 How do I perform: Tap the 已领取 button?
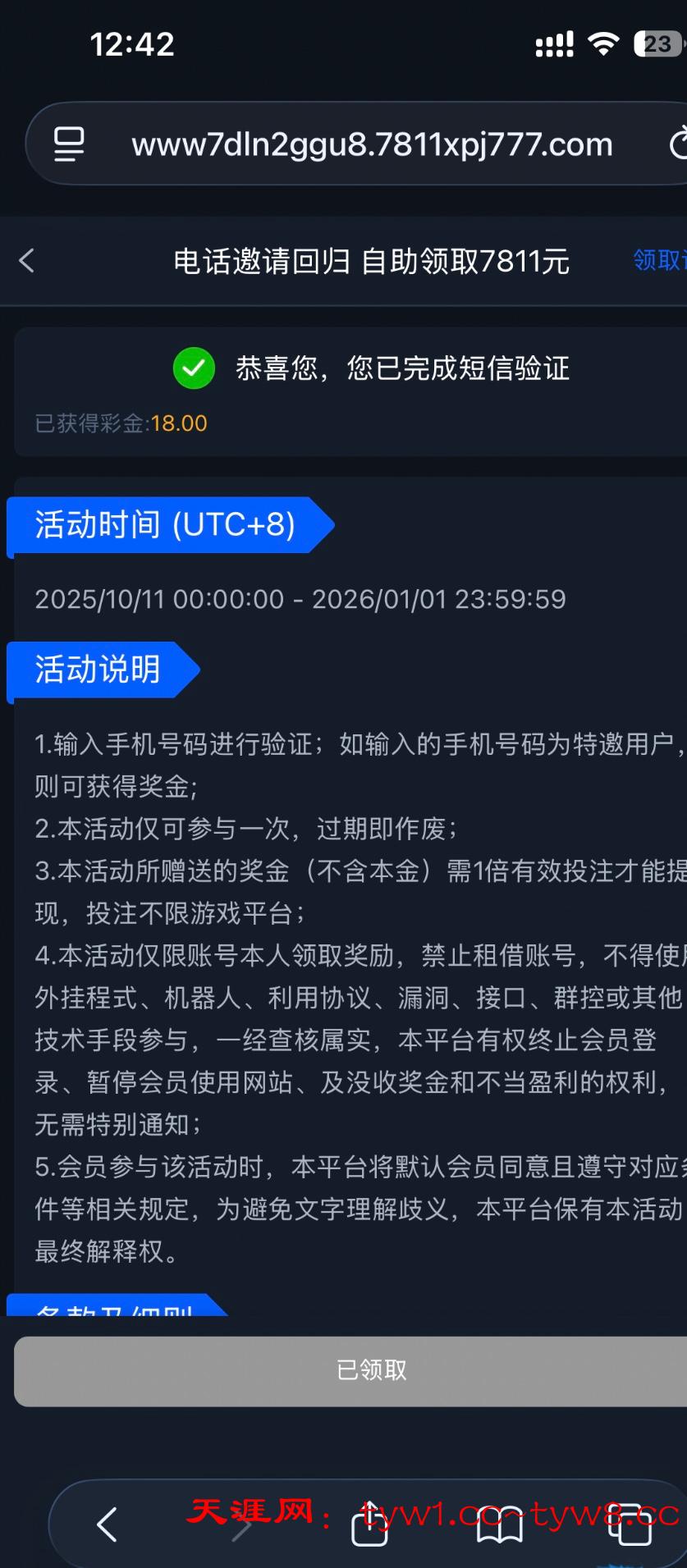[371, 1369]
